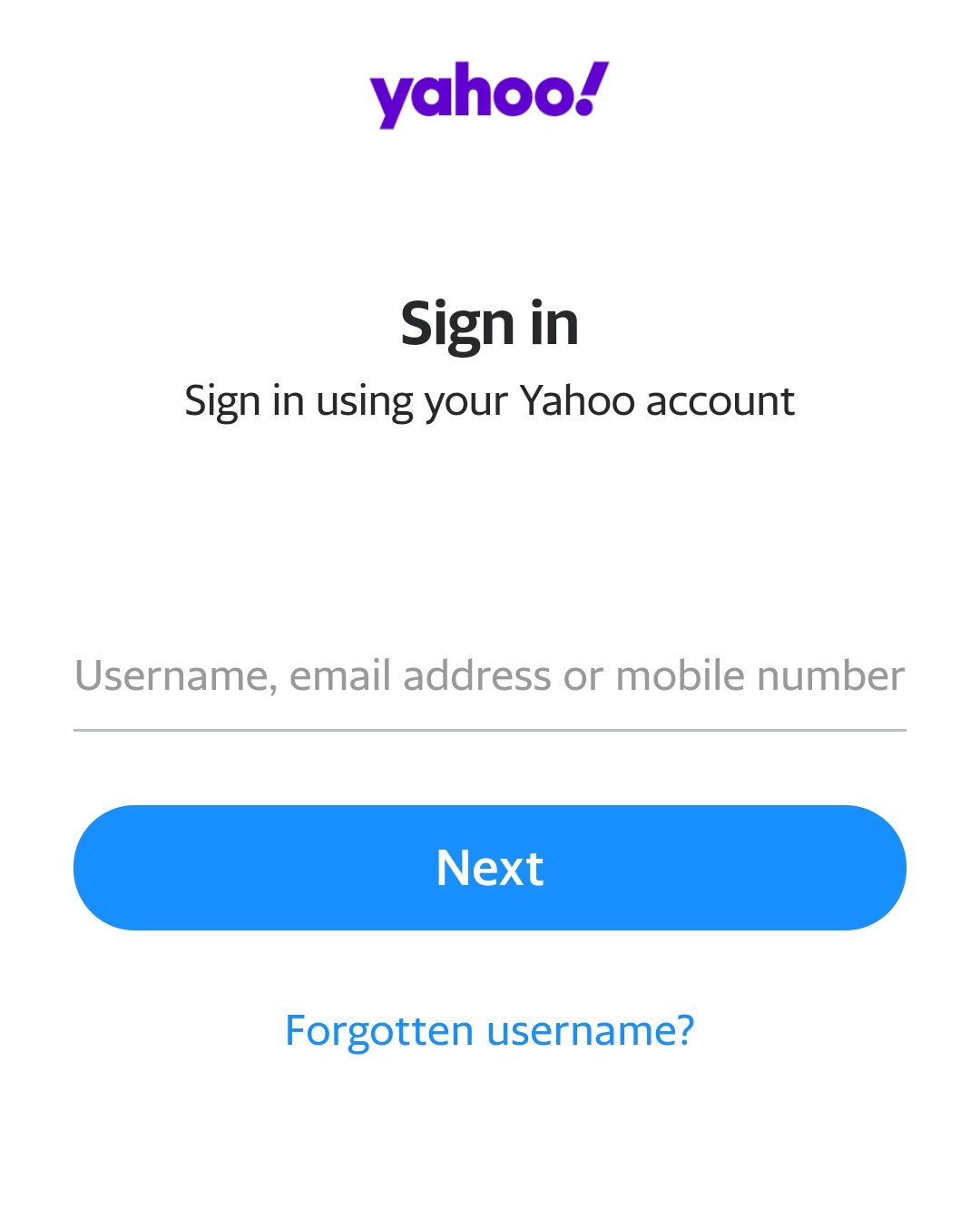Click inside the sign-in credentials field
This screenshot has height=1220, width=980.
tap(490, 676)
